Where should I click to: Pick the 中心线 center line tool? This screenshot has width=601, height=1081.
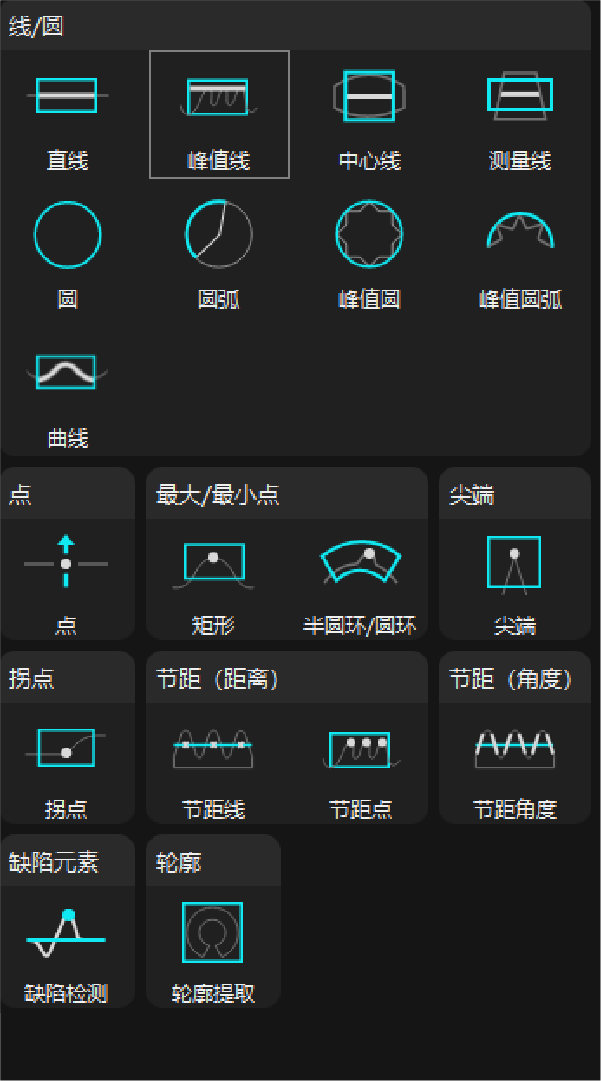tap(369, 114)
